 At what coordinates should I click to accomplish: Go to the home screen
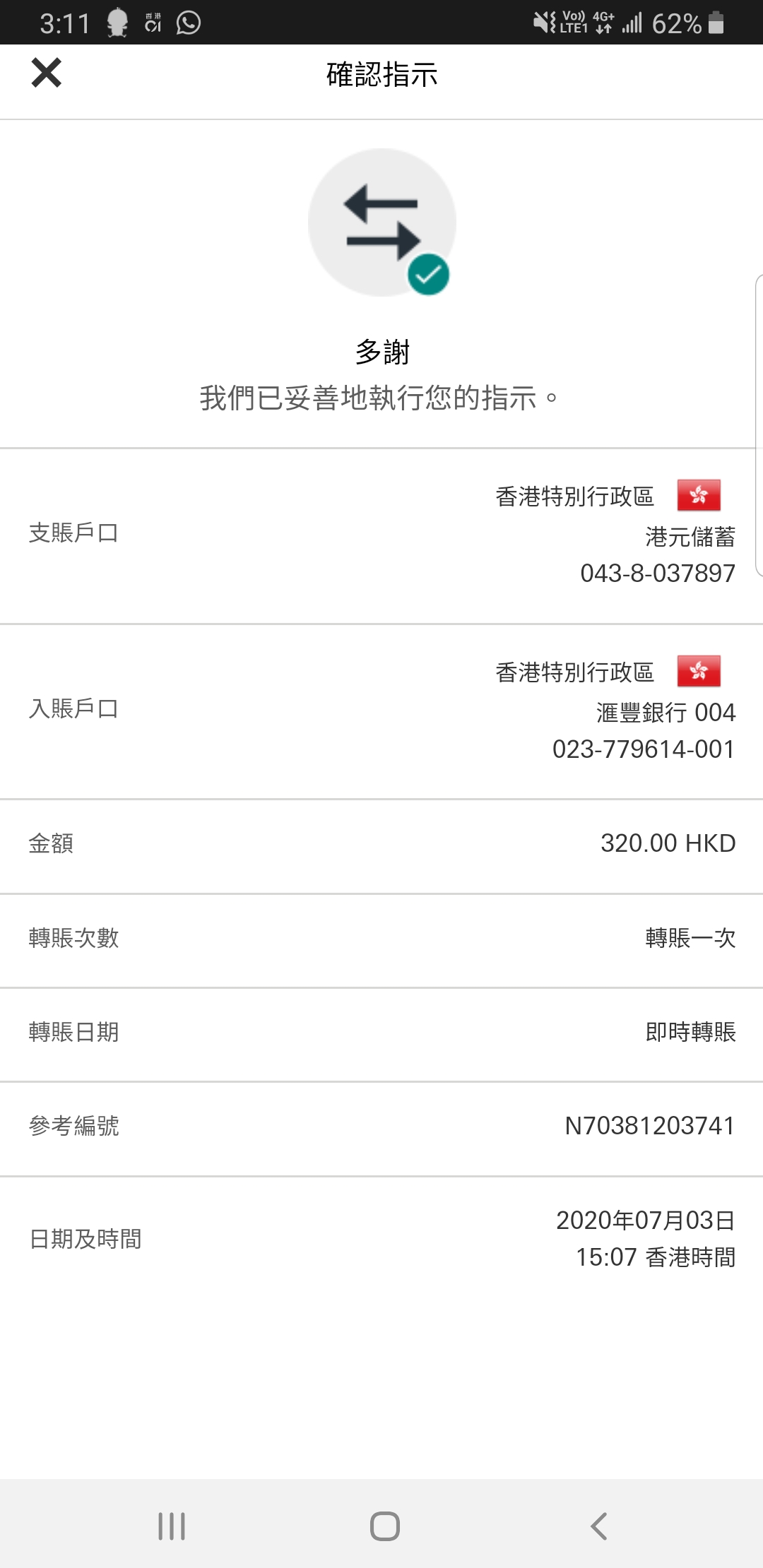[384, 1526]
